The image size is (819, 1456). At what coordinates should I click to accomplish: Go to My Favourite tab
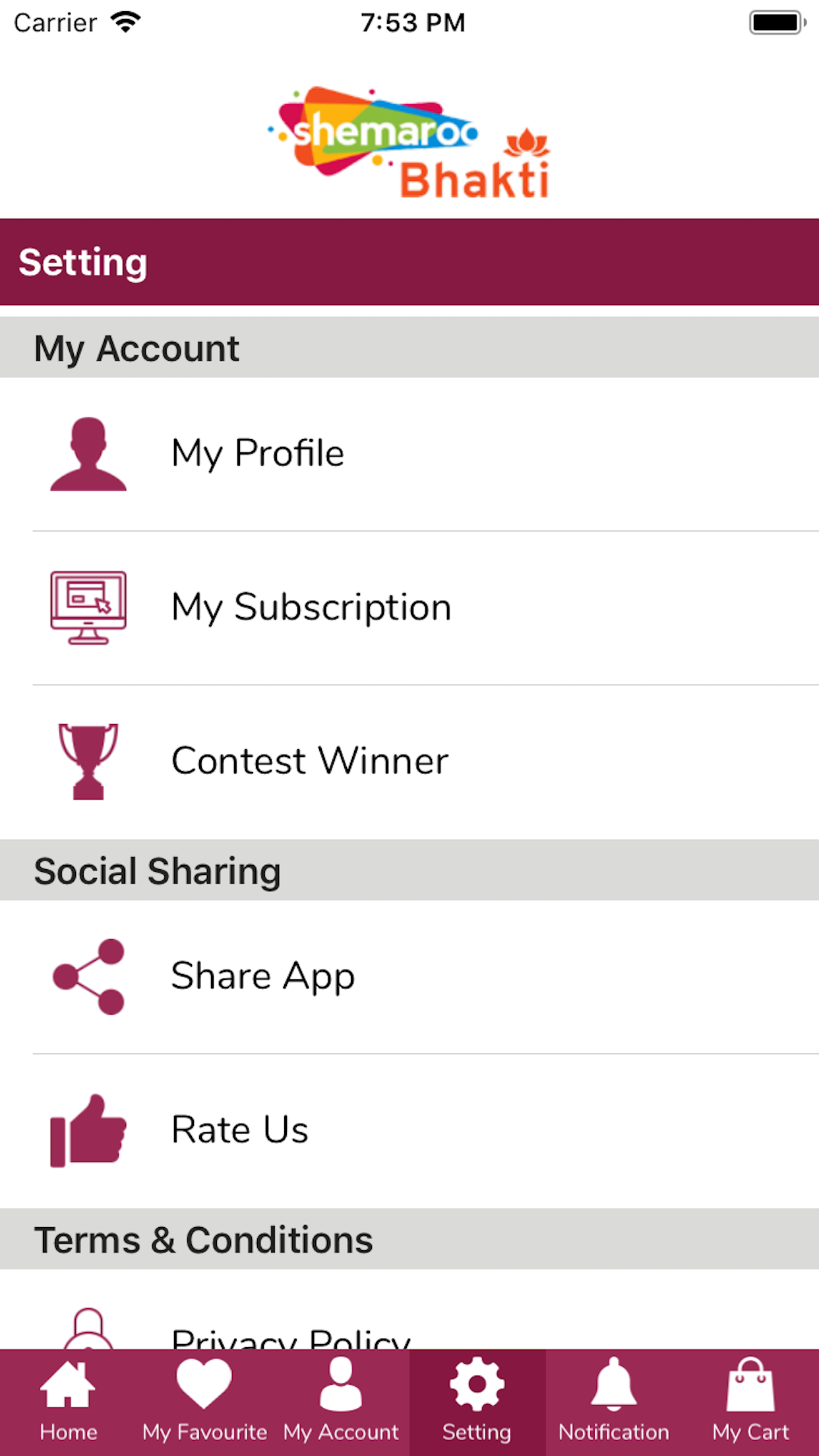204,1401
